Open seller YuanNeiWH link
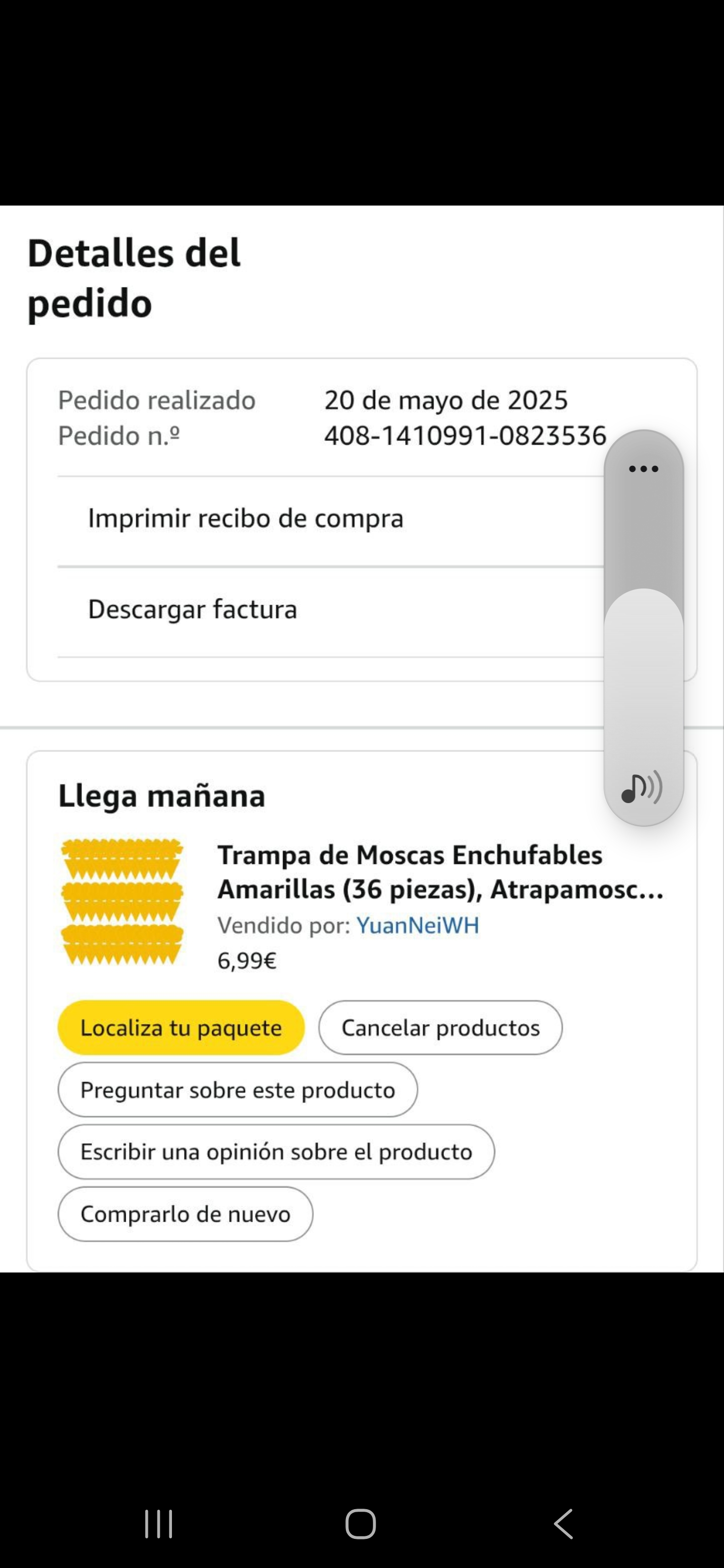Screen dimensions: 724x1568 [418, 926]
